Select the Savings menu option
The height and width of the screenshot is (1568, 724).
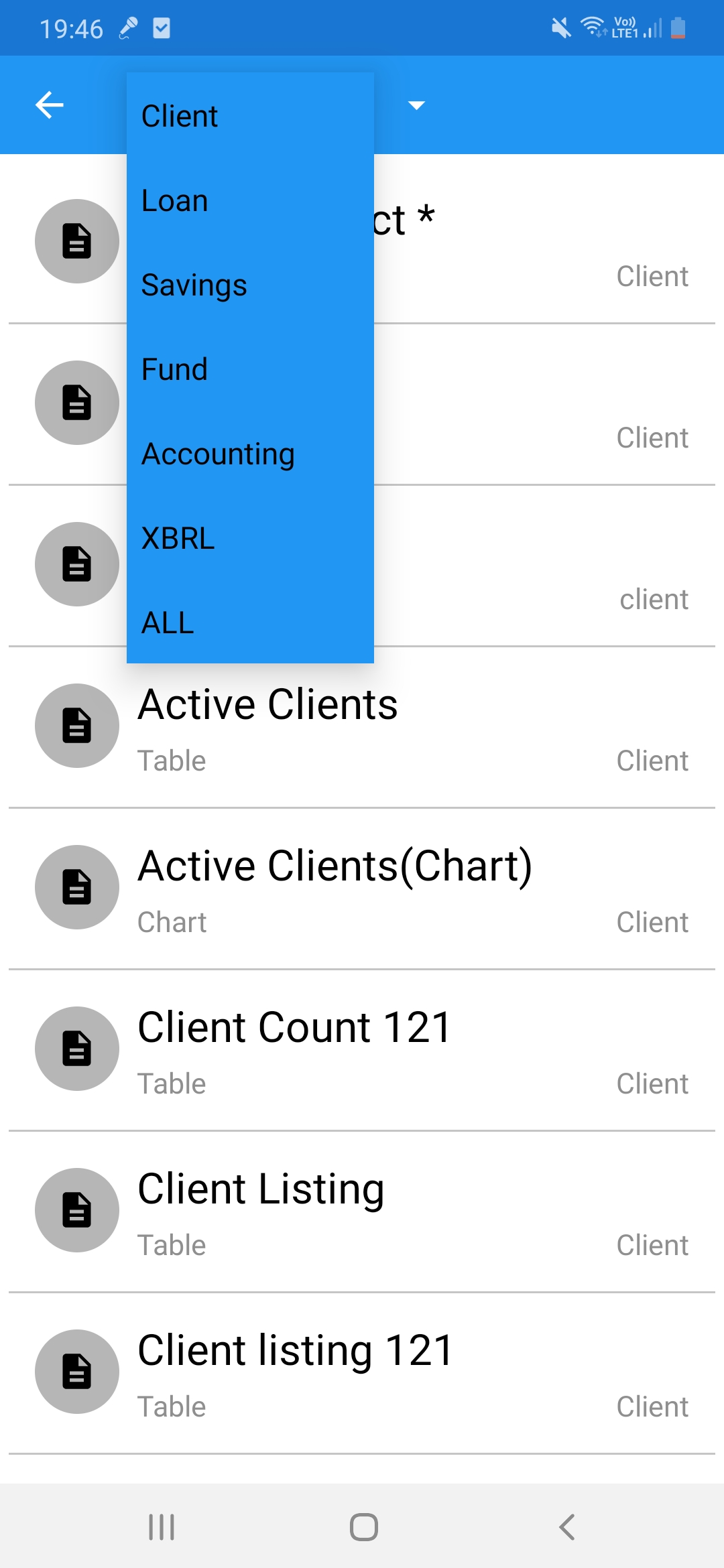[x=194, y=285]
